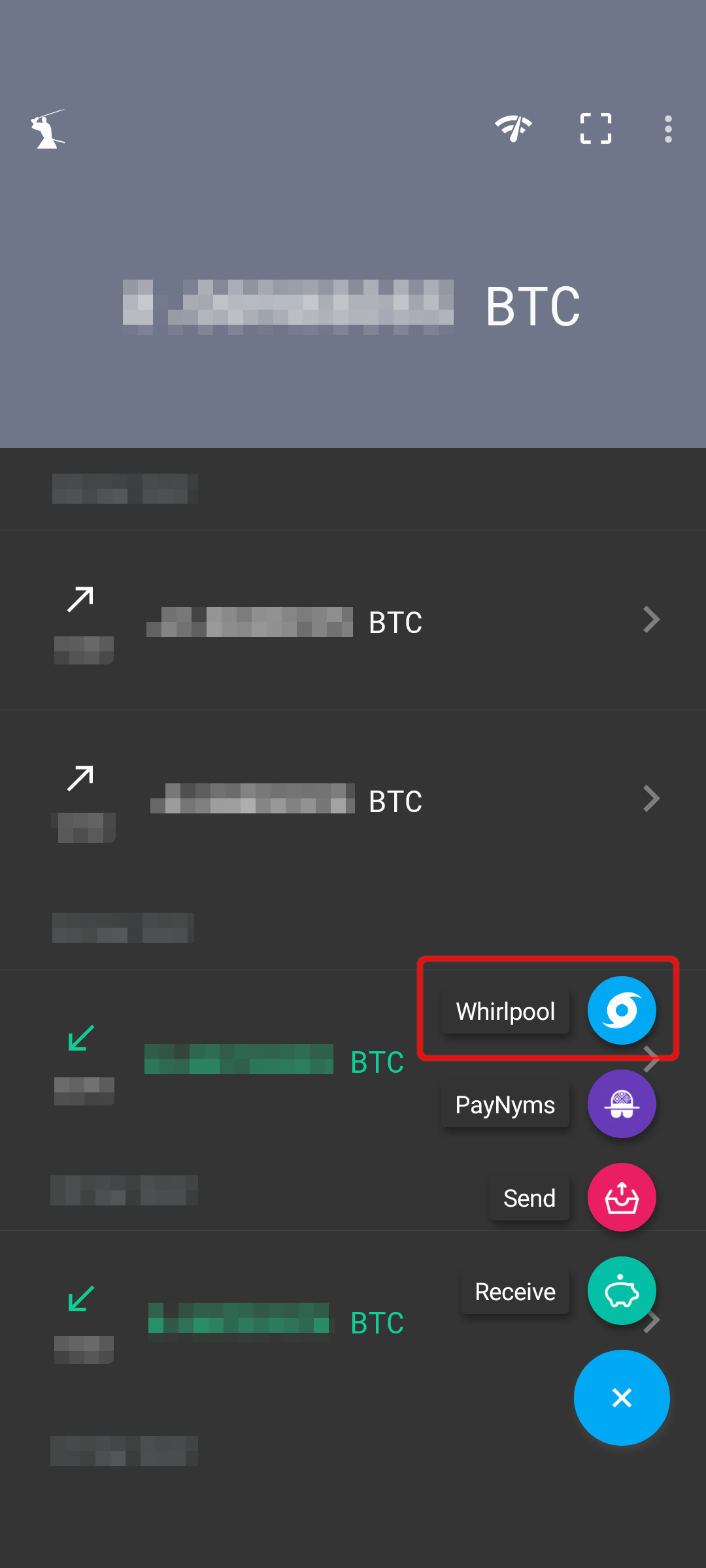Tap the Send button

click(x=621, y=1197)
